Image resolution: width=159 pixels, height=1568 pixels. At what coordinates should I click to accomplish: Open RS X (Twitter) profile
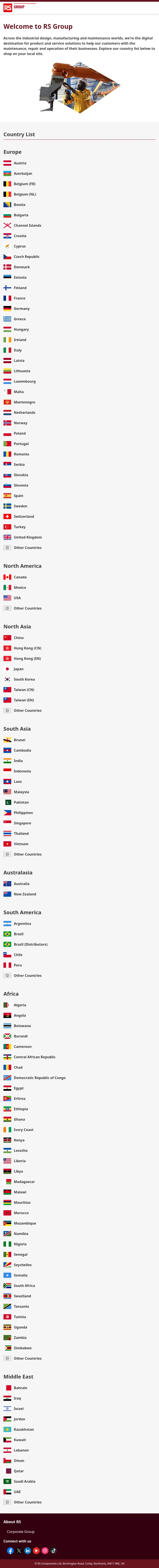[x=19, y=1550]
